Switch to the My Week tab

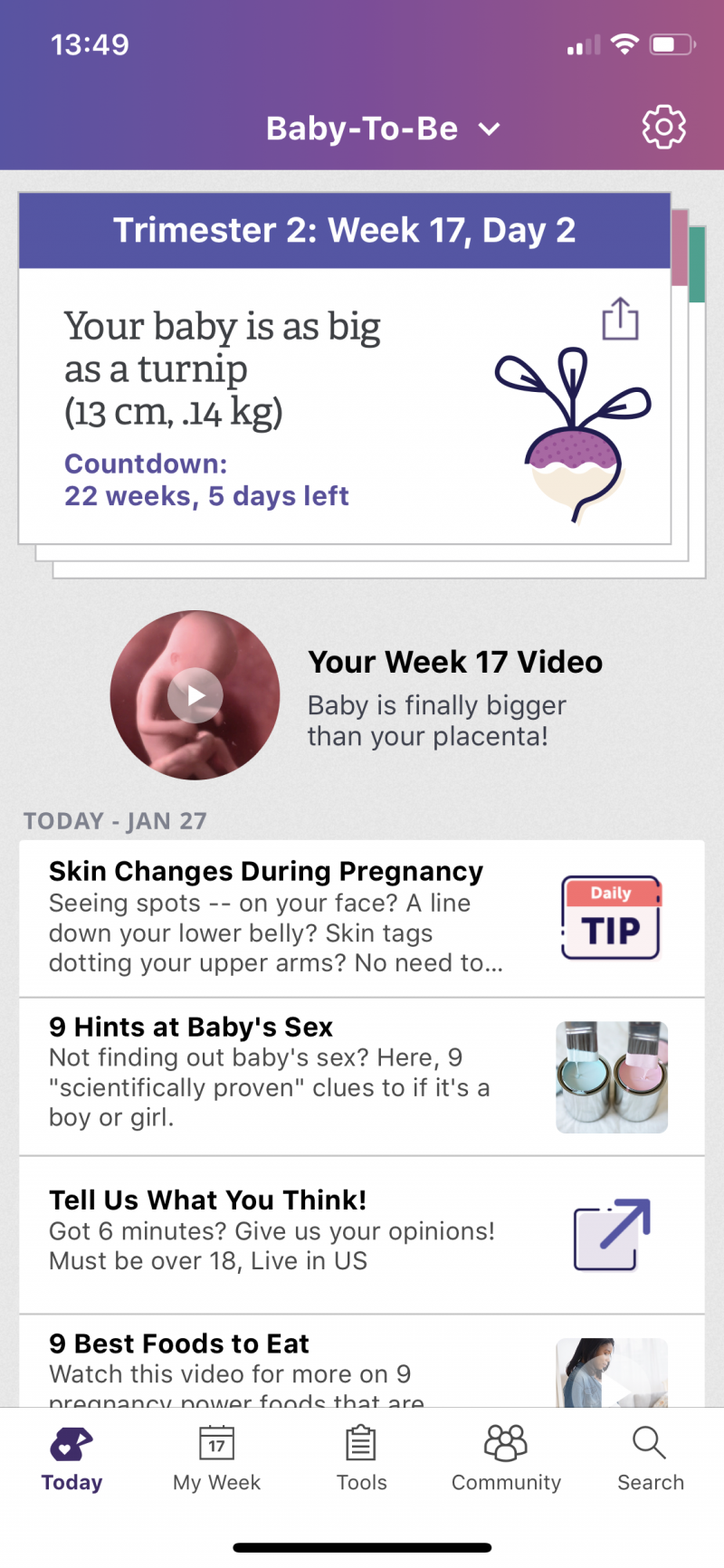[x=216, y=1459]
